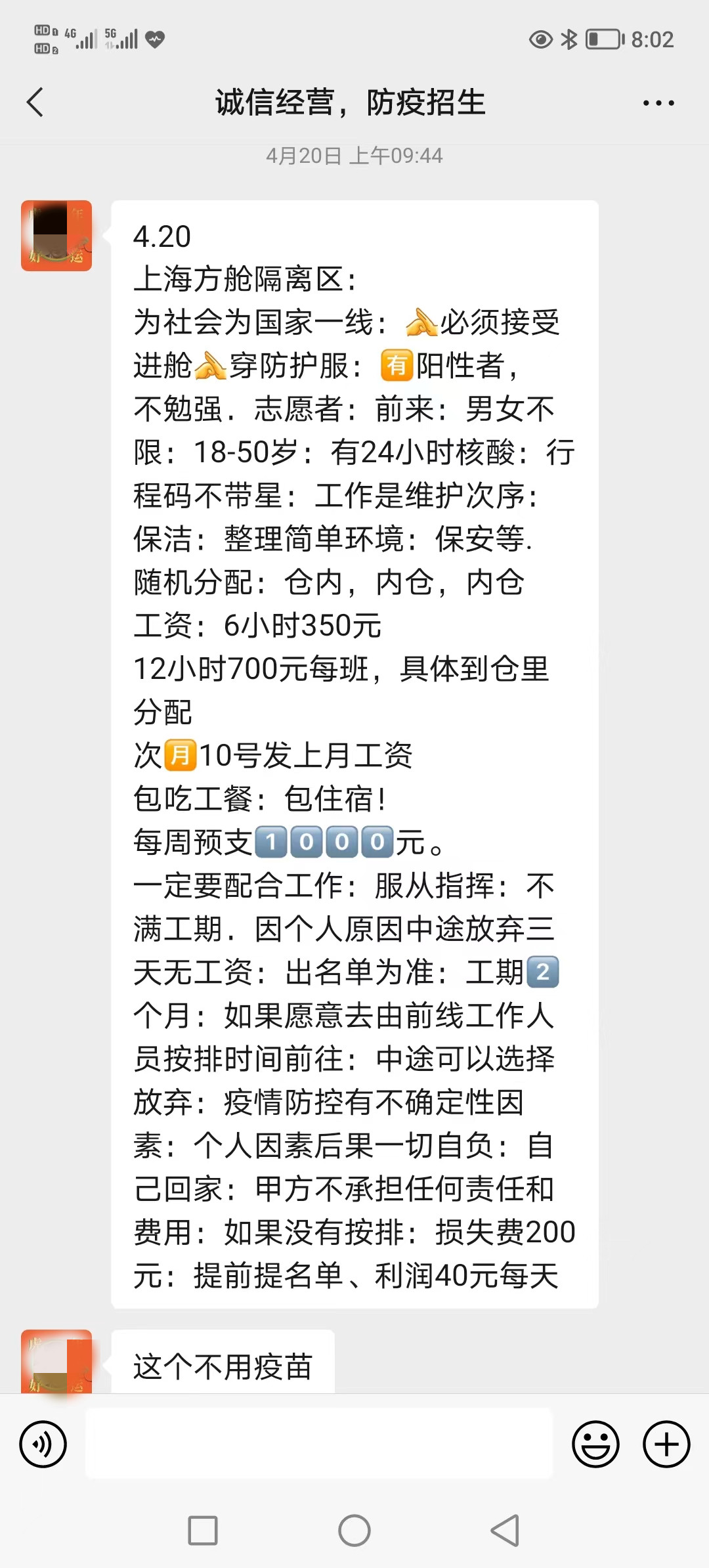
Task: Open the system recent apps view
Action: [x=203, y=1531]
